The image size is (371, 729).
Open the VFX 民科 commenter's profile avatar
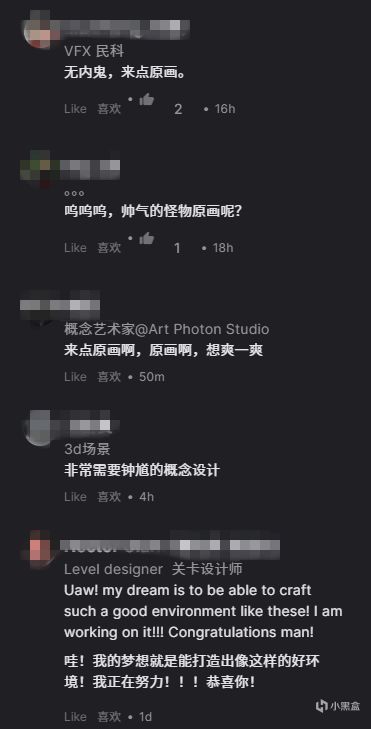pos(40,29)
